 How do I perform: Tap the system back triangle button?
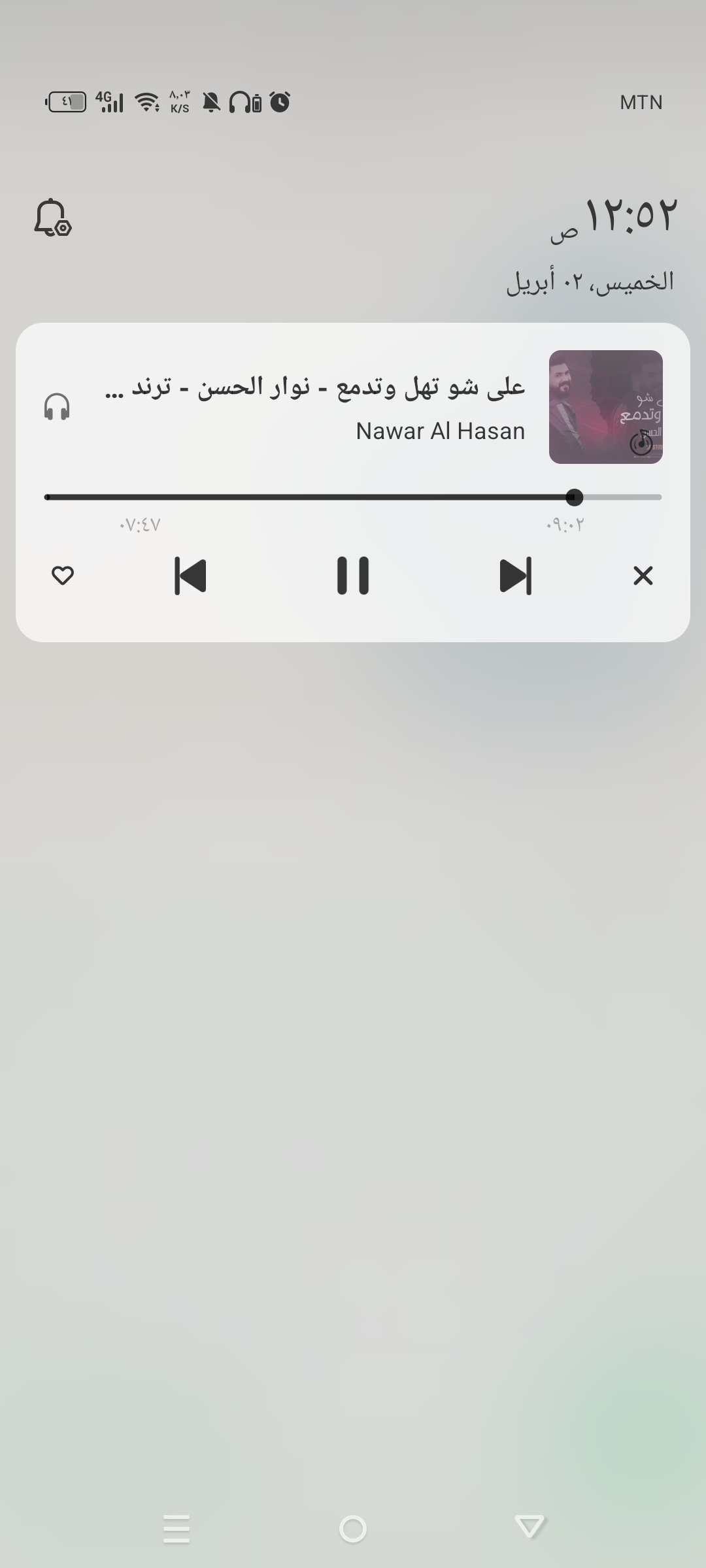[529, 1527]
